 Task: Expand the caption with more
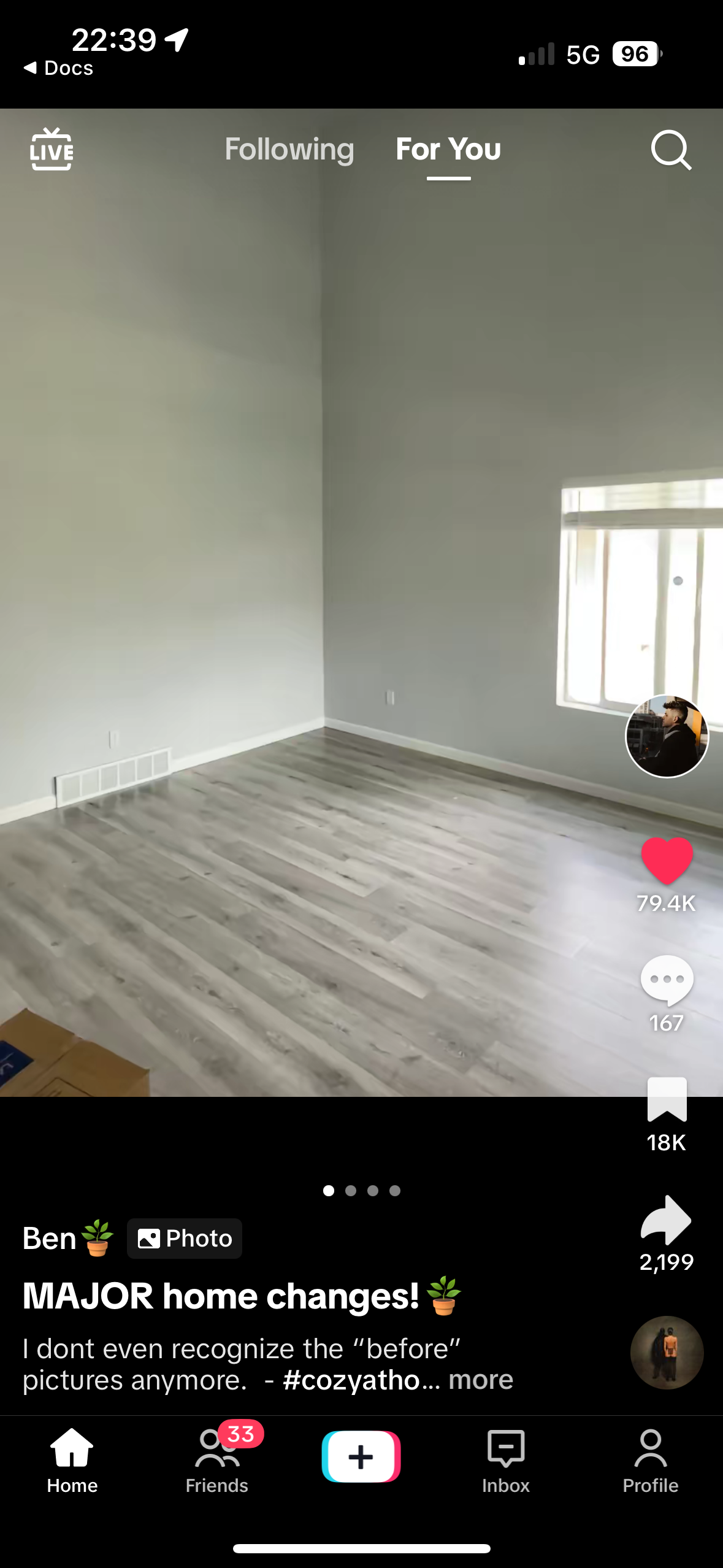[x=481, y=1380]
